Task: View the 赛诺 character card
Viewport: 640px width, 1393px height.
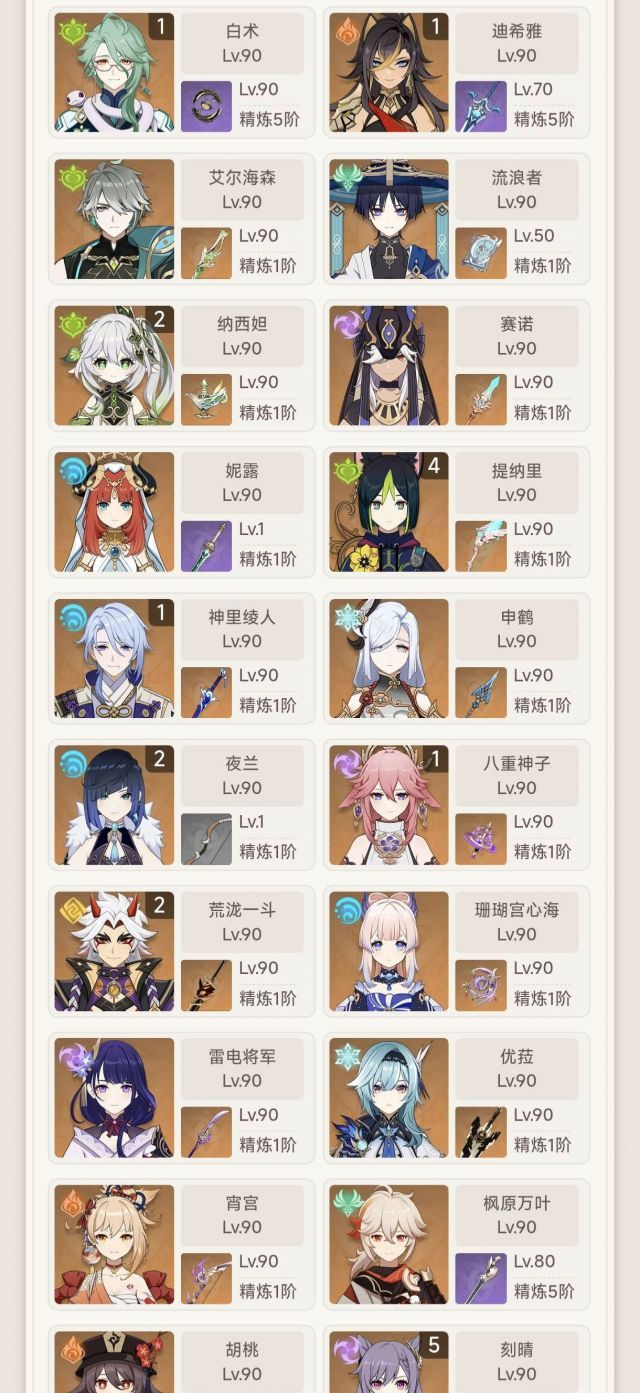Action: point(456,365)
